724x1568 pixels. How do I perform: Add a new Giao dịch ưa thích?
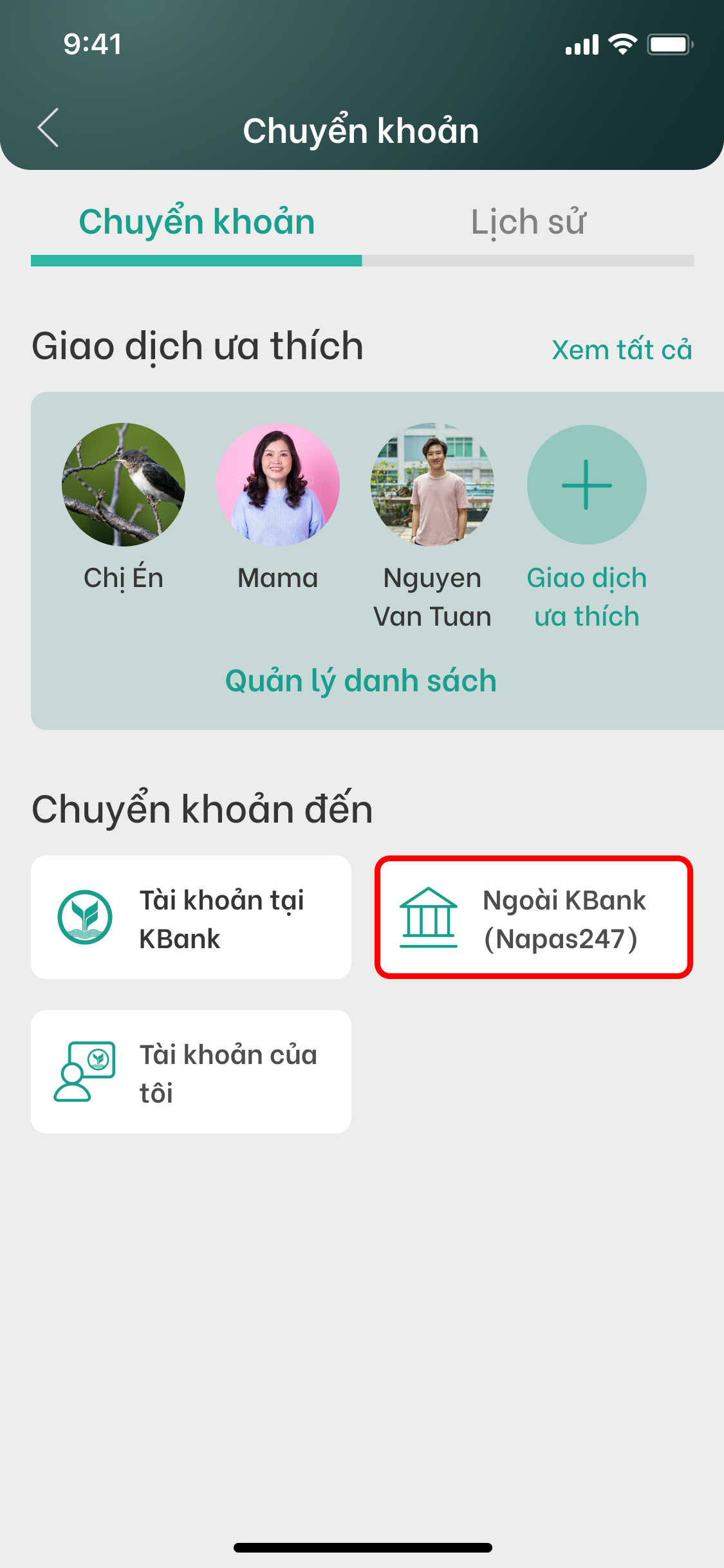coord(586,485)
